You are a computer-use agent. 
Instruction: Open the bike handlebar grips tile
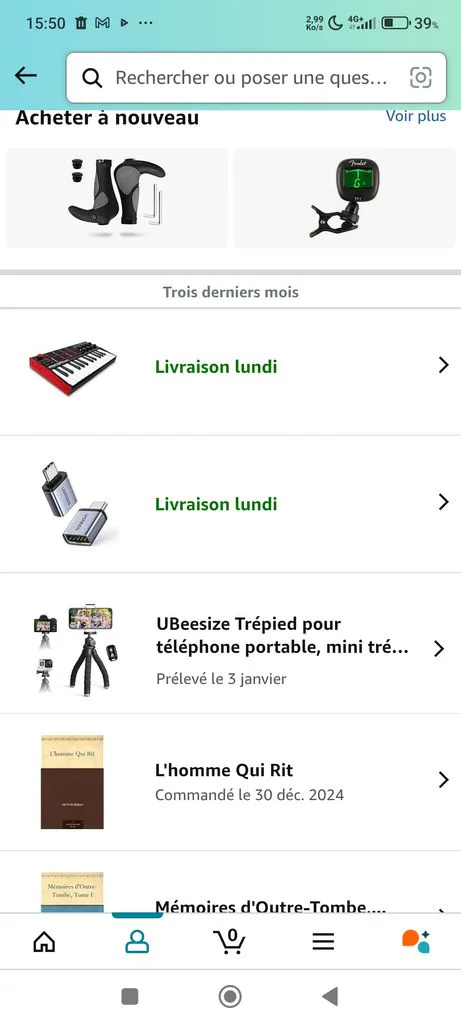coord(117,198)
